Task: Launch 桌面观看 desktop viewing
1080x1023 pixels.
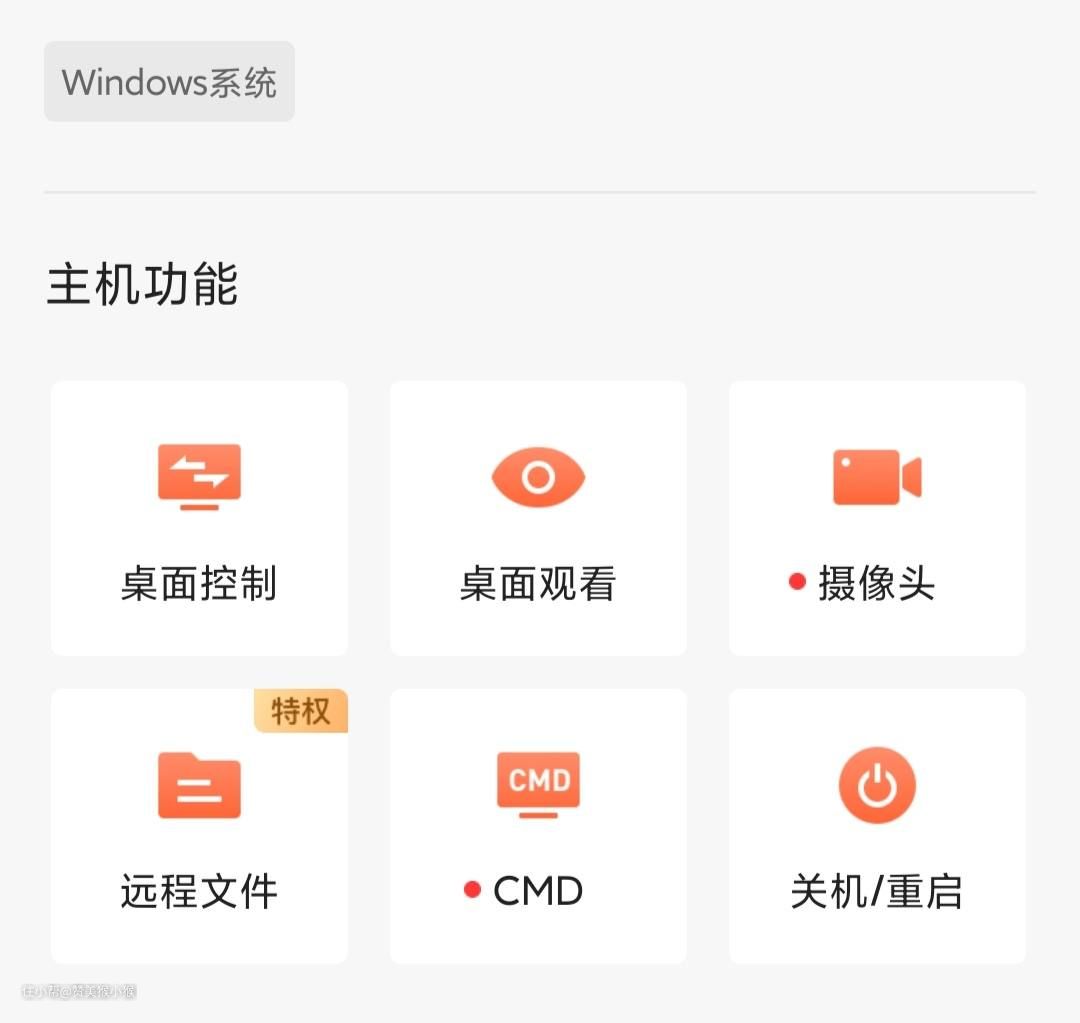Action: [x=538, y=518]
